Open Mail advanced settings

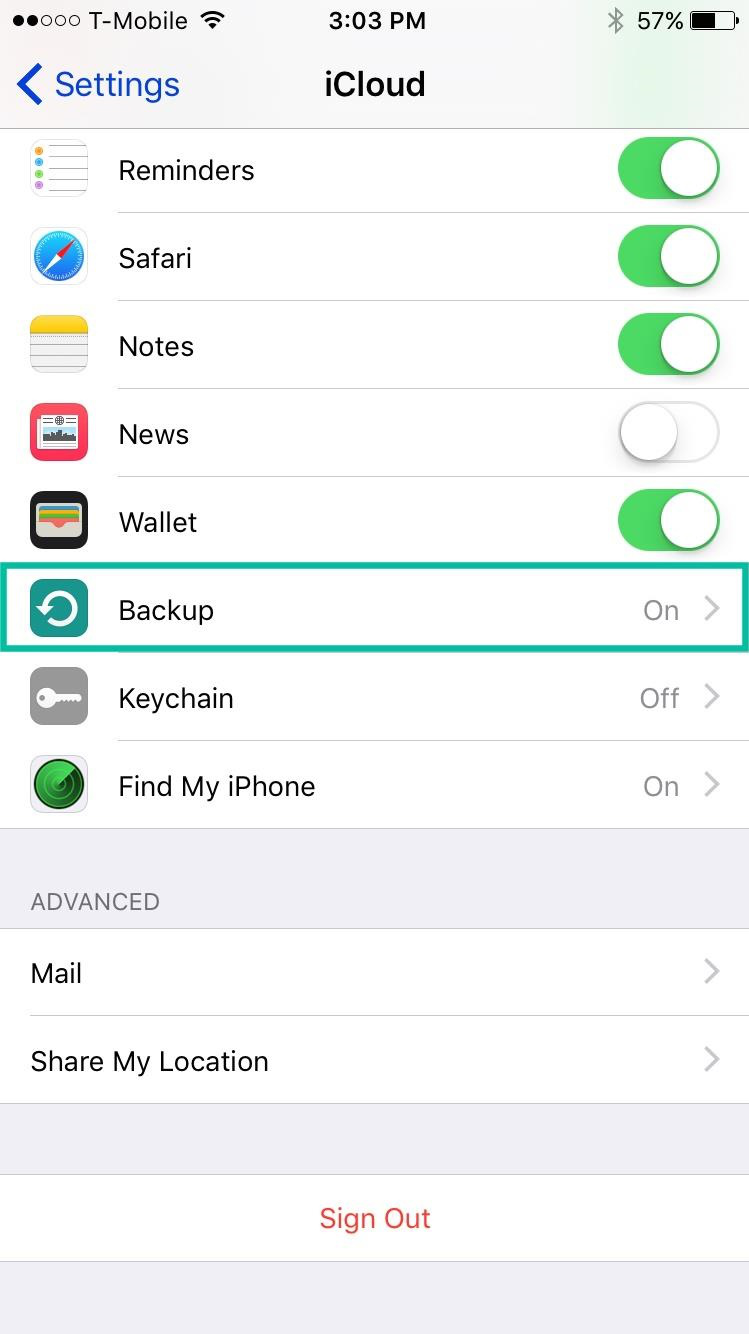tap(375, 972)
